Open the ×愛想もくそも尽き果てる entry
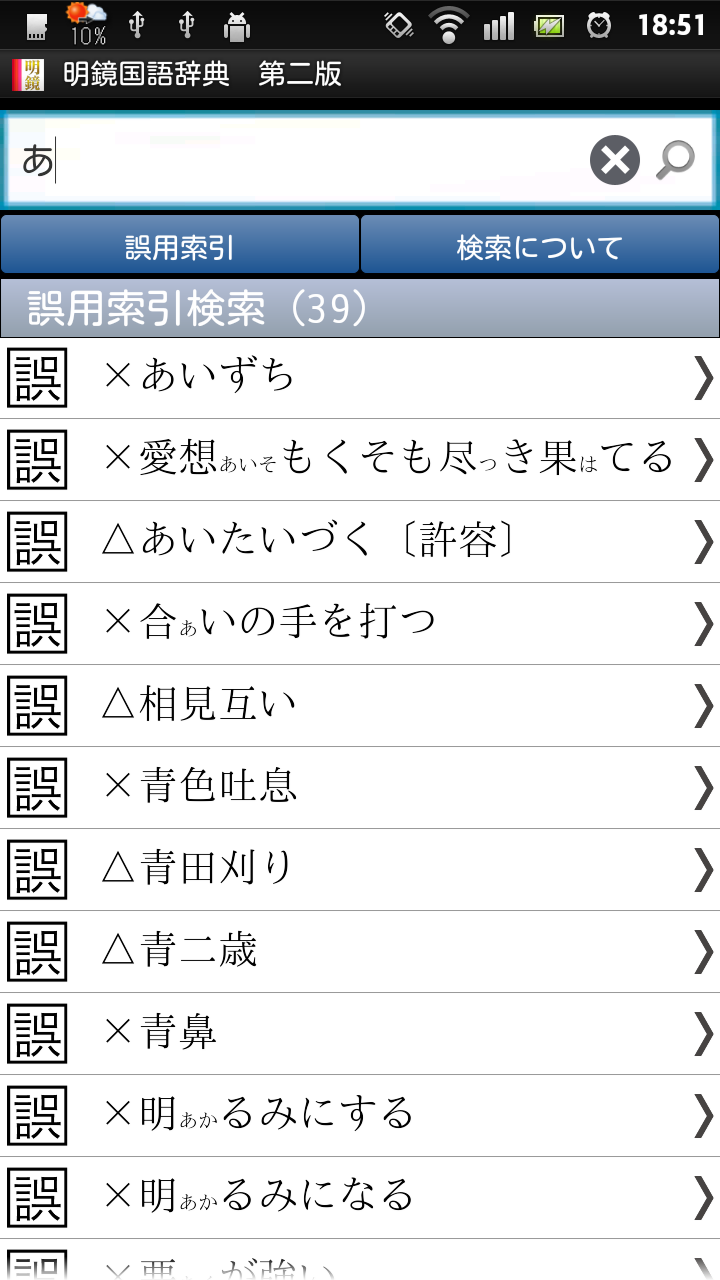 point(360,460)
